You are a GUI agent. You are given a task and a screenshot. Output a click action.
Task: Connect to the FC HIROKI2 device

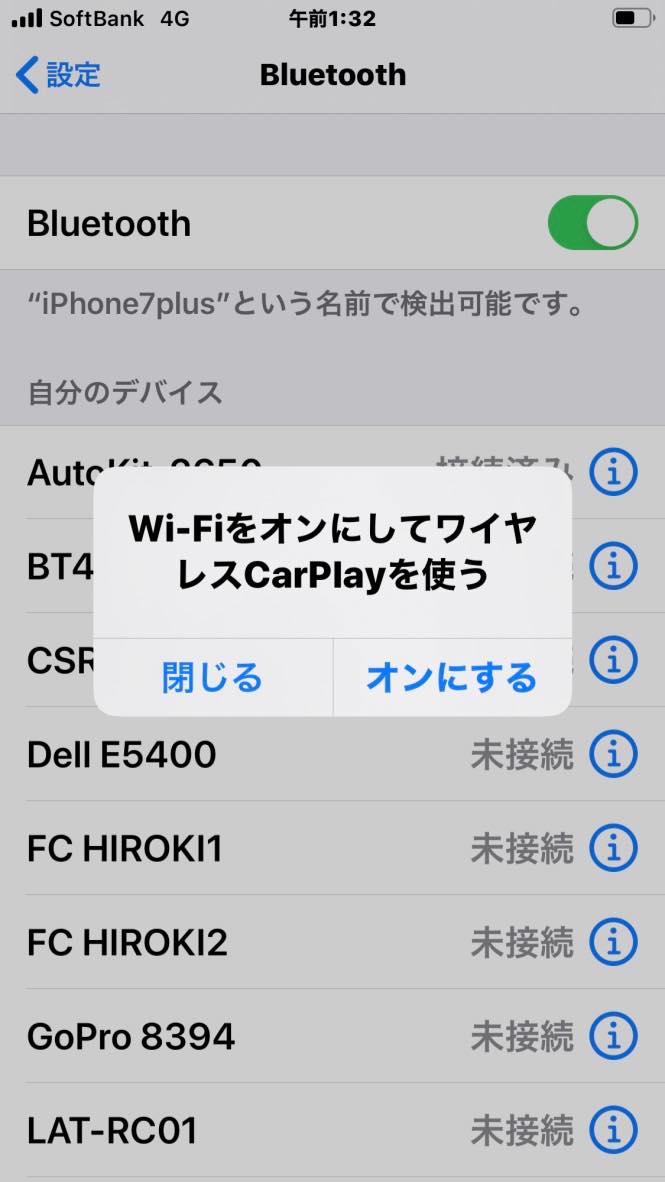(302, 942)
